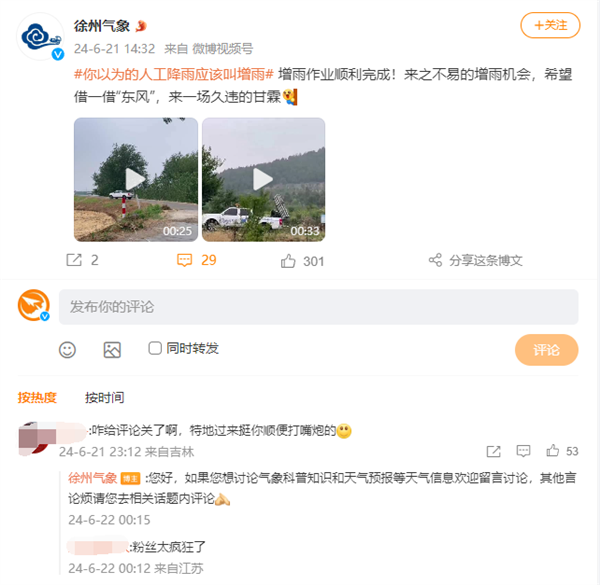Screen dimensions: 600x585
Task: Sort comments by 按时间
Action: point(104,397)
